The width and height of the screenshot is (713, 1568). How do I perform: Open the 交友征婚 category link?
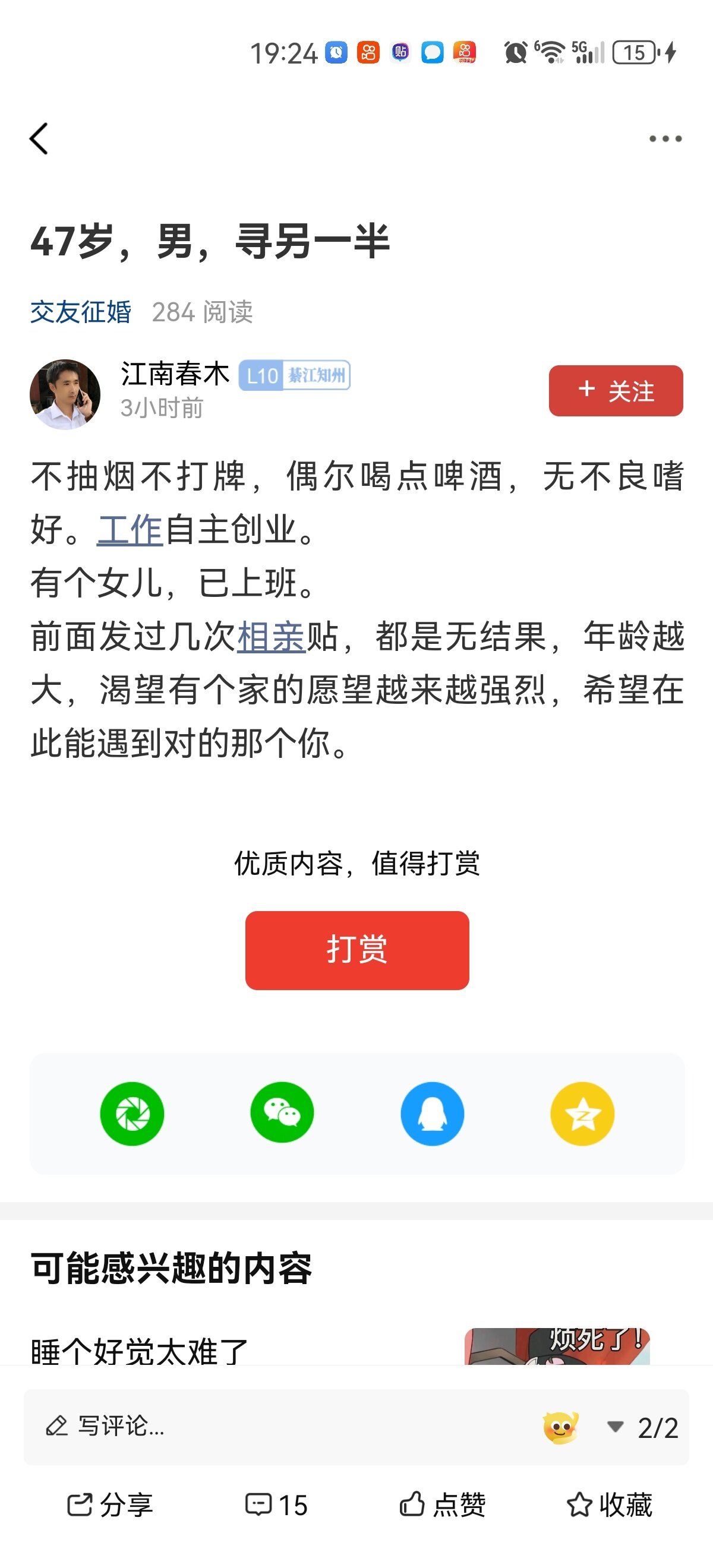pyautogui.click(x=81, y=312)
